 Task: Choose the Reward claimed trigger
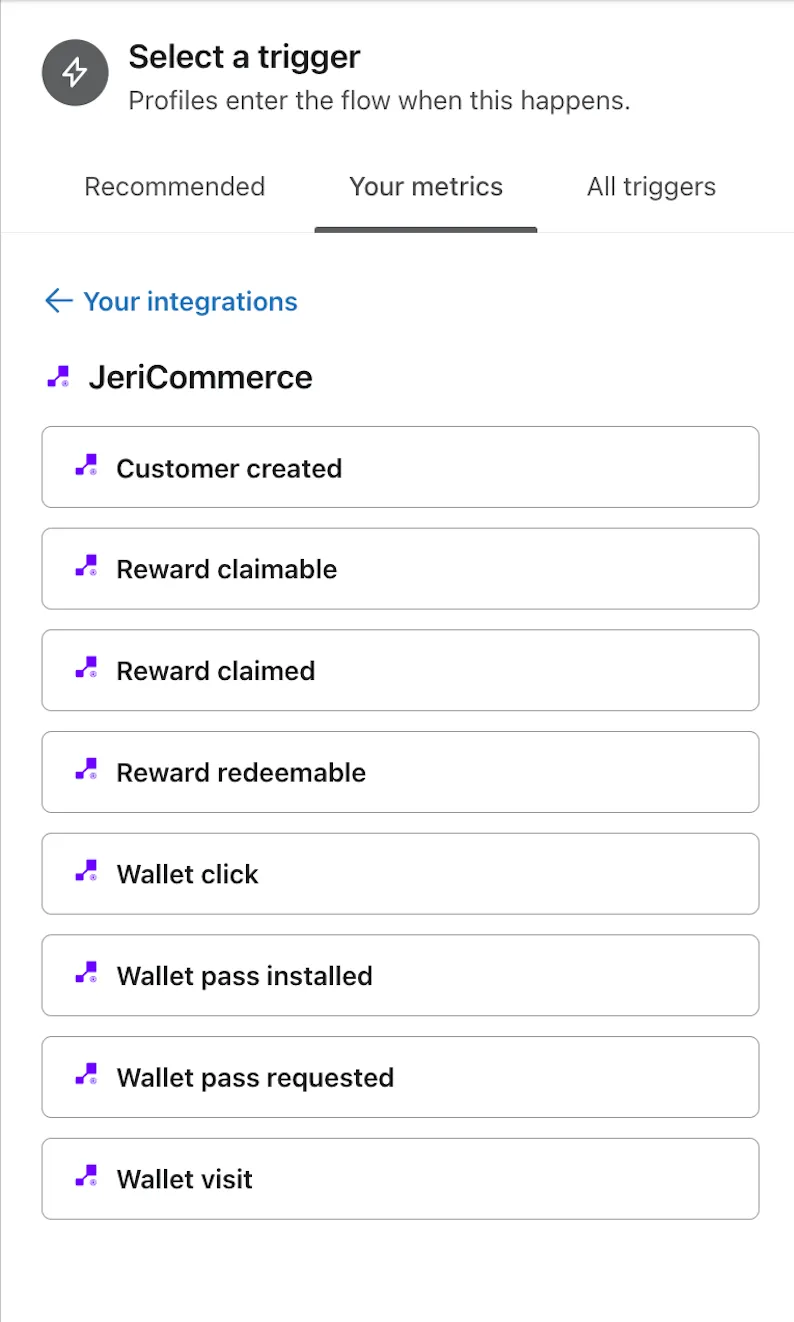click(400, 670)
